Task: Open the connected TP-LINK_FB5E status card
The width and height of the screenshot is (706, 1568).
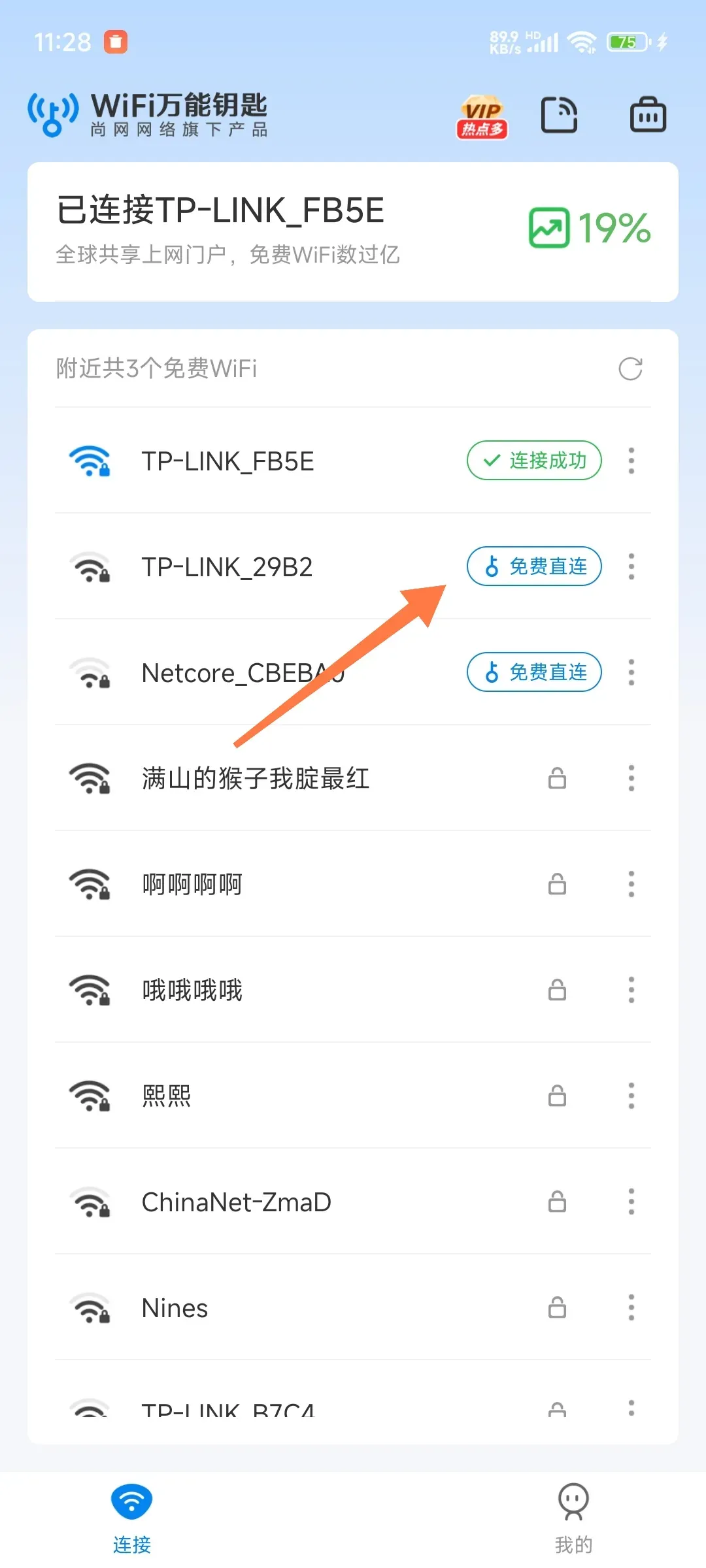Action: click(353, 231)
